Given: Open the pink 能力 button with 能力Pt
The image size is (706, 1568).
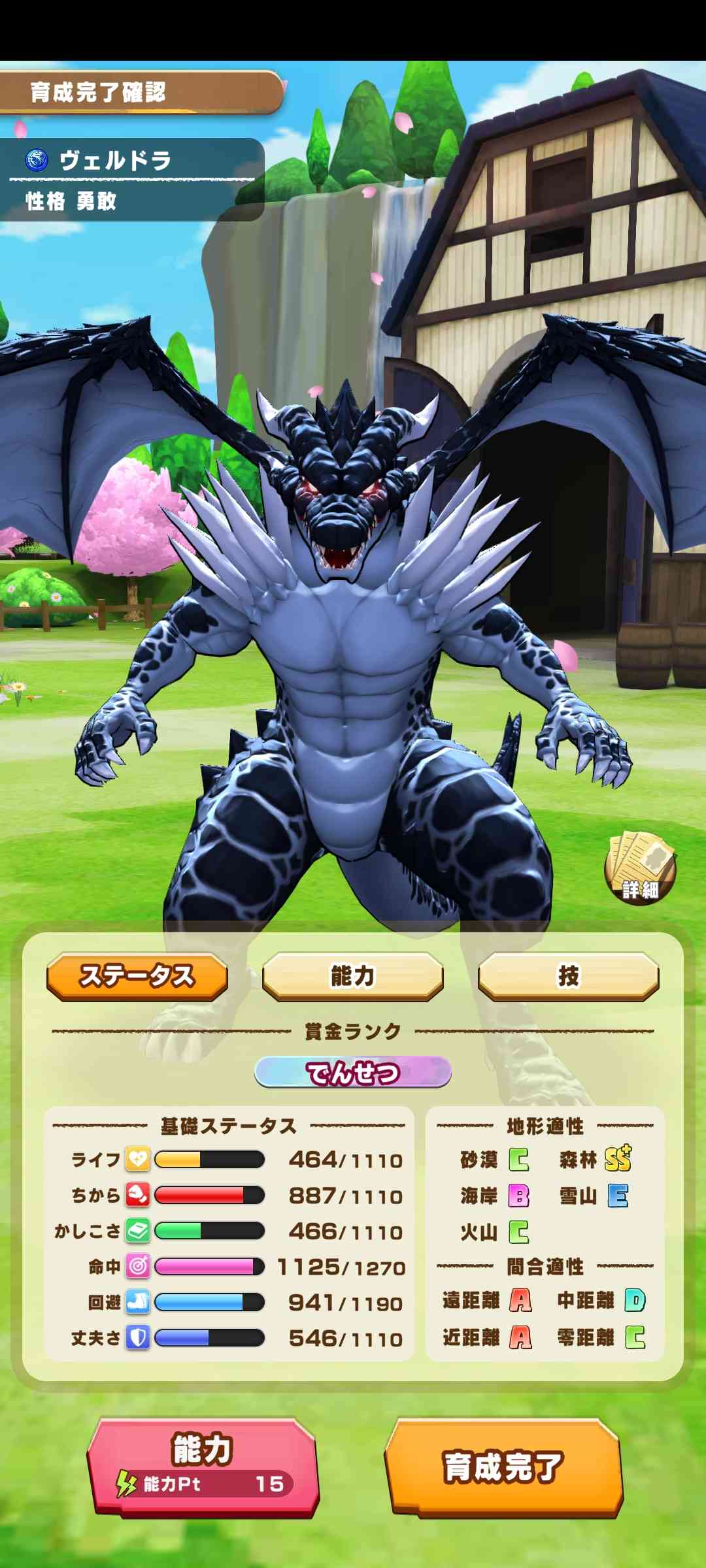Looking at the screenshot, I should [203, 1466].
